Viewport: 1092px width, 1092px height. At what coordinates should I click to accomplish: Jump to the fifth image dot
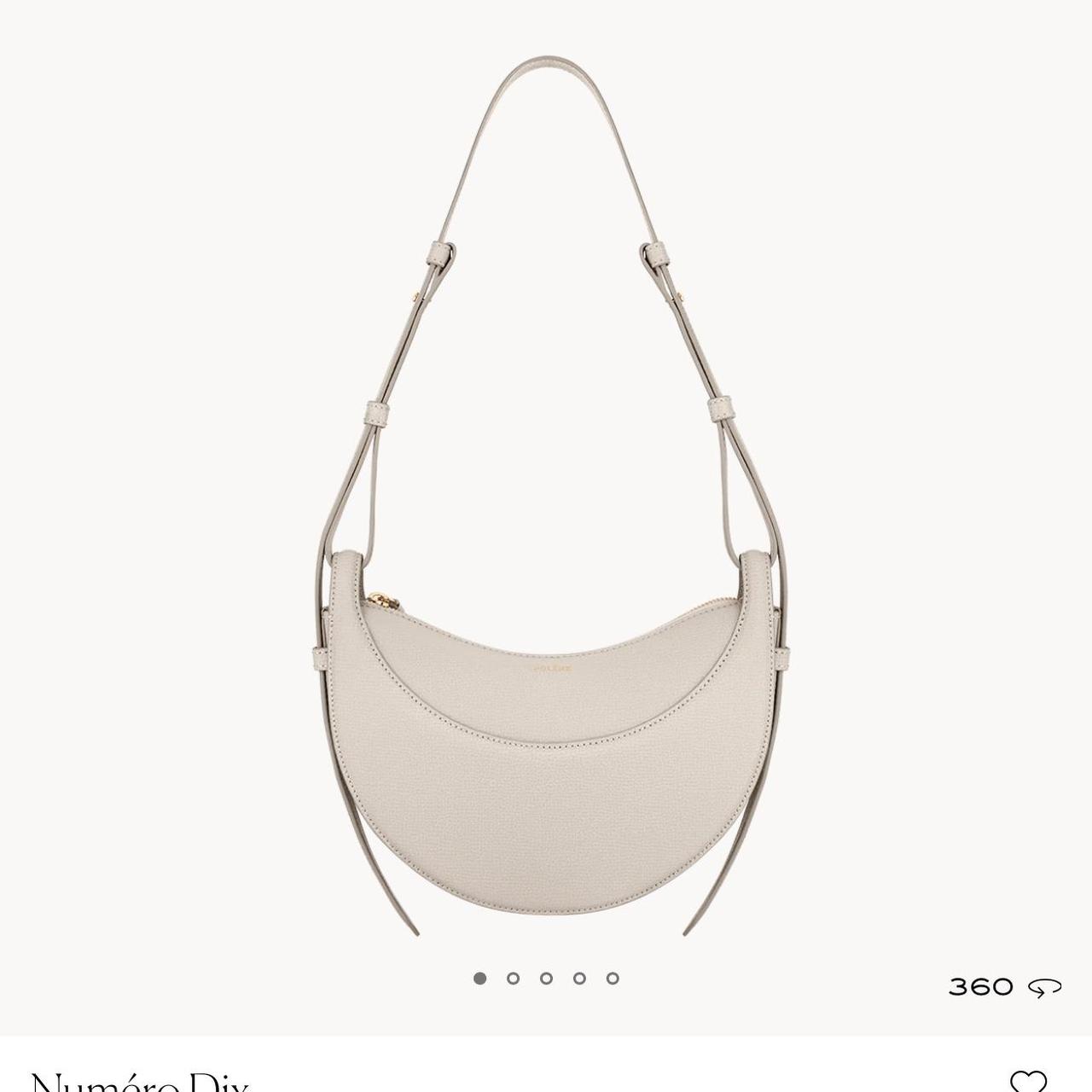tap(613, 979)
